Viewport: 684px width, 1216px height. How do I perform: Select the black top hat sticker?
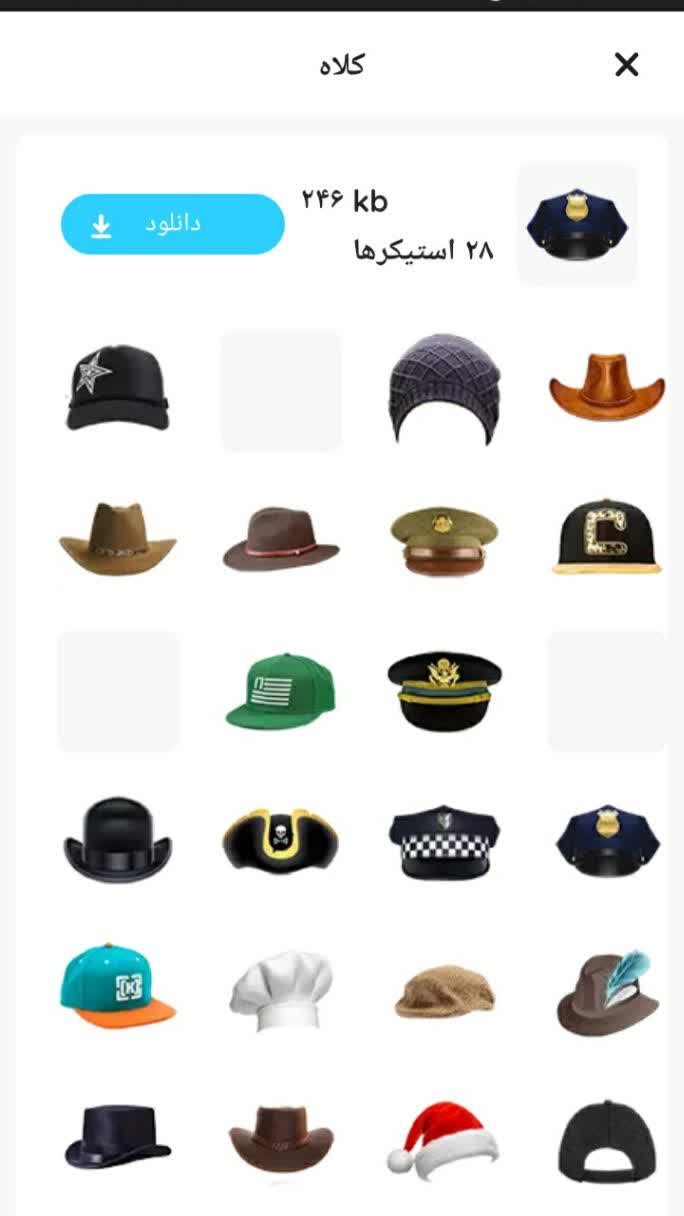[x=118, y=1138]
